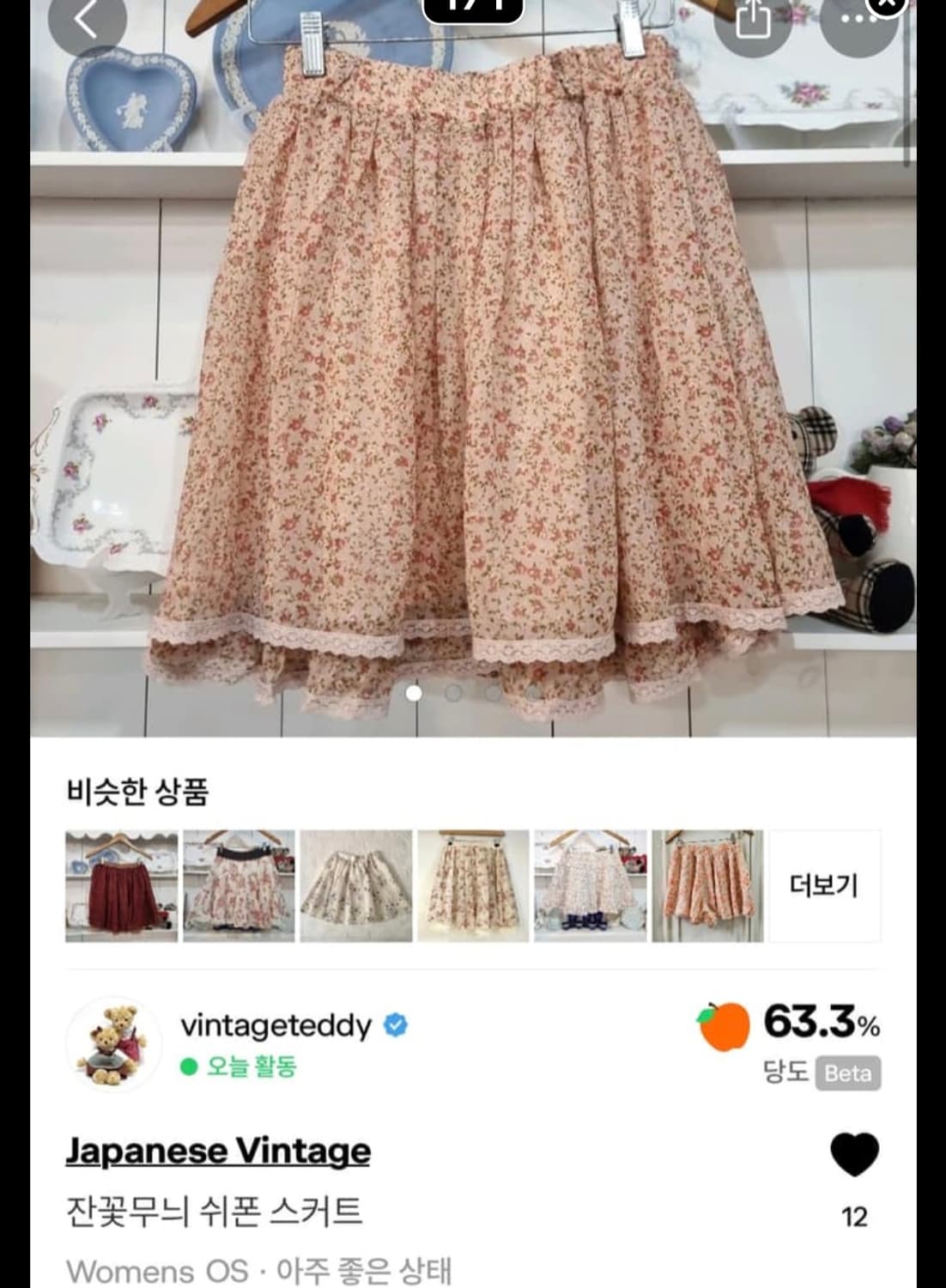The width and height of the screenshot is (946, 1288).
Task: Tap the seller name vintageteddy
Action: 276,1026
